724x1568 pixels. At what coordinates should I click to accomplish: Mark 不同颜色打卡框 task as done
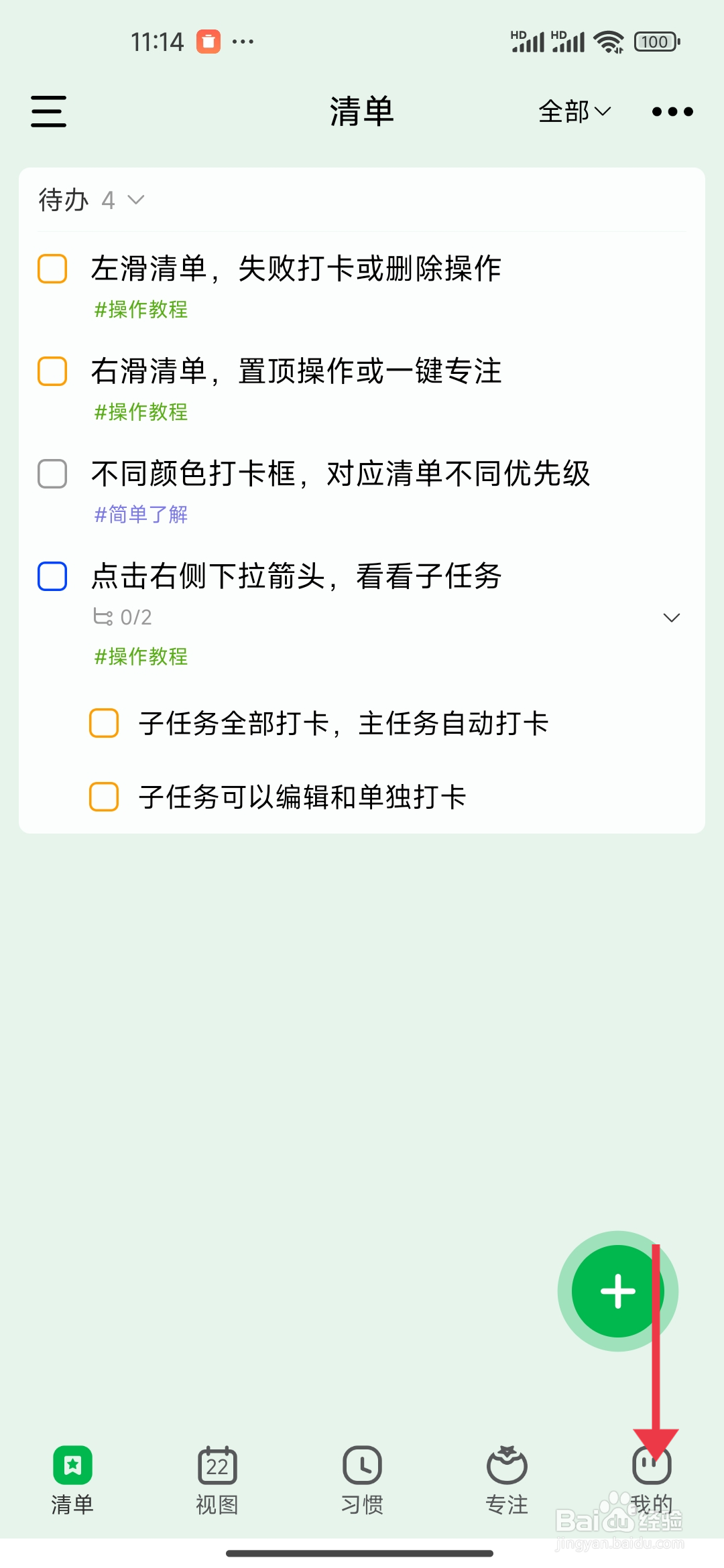tap(52, 474)
